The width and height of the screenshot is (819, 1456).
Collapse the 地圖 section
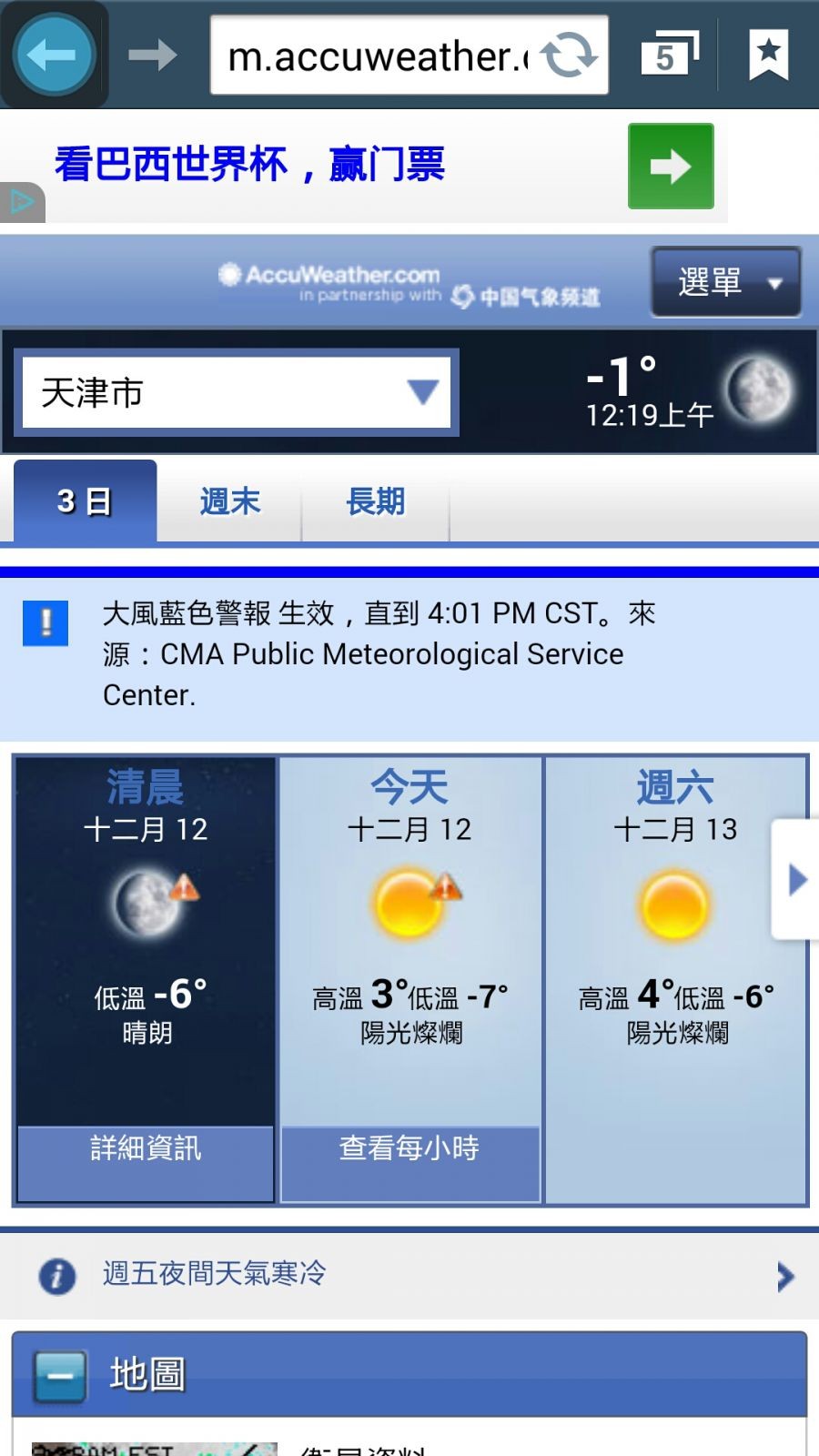[x=60, y=1375]
